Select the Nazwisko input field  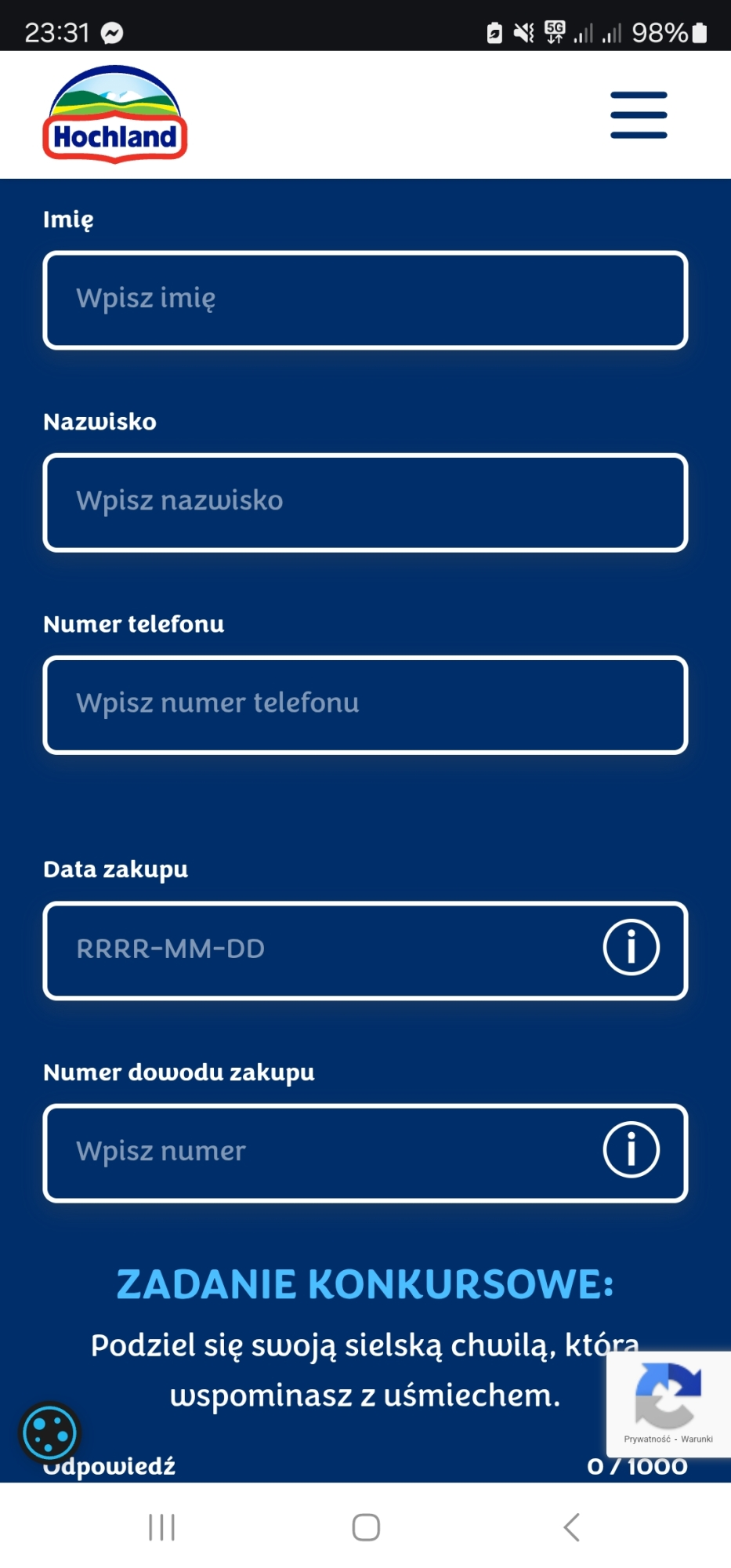(x=365, y=502)
